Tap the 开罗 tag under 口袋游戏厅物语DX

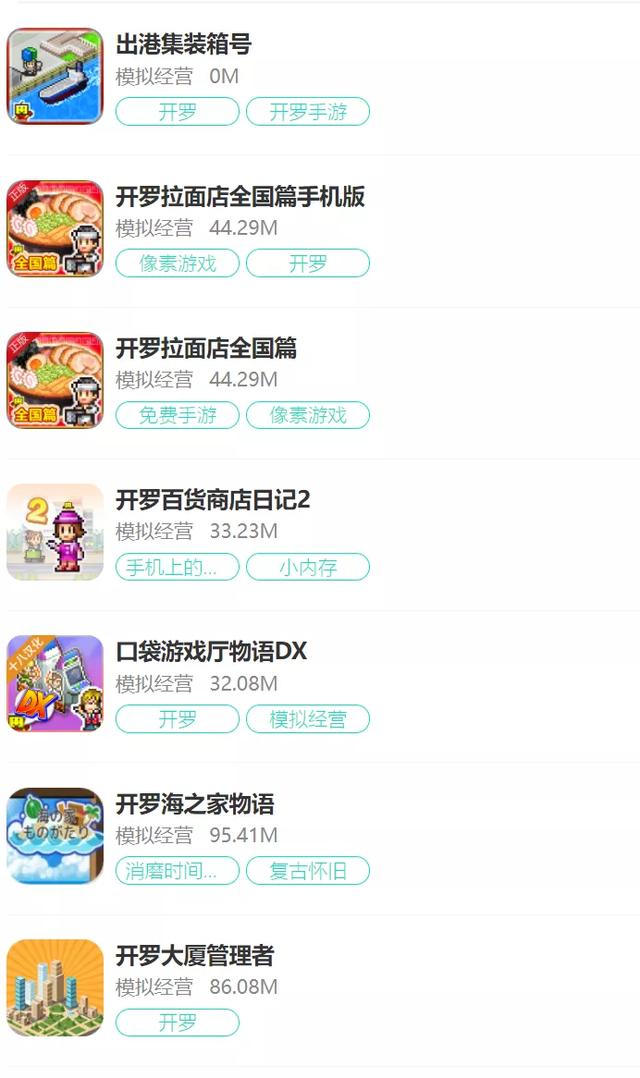pyautogui.click(x=178, y=719)
